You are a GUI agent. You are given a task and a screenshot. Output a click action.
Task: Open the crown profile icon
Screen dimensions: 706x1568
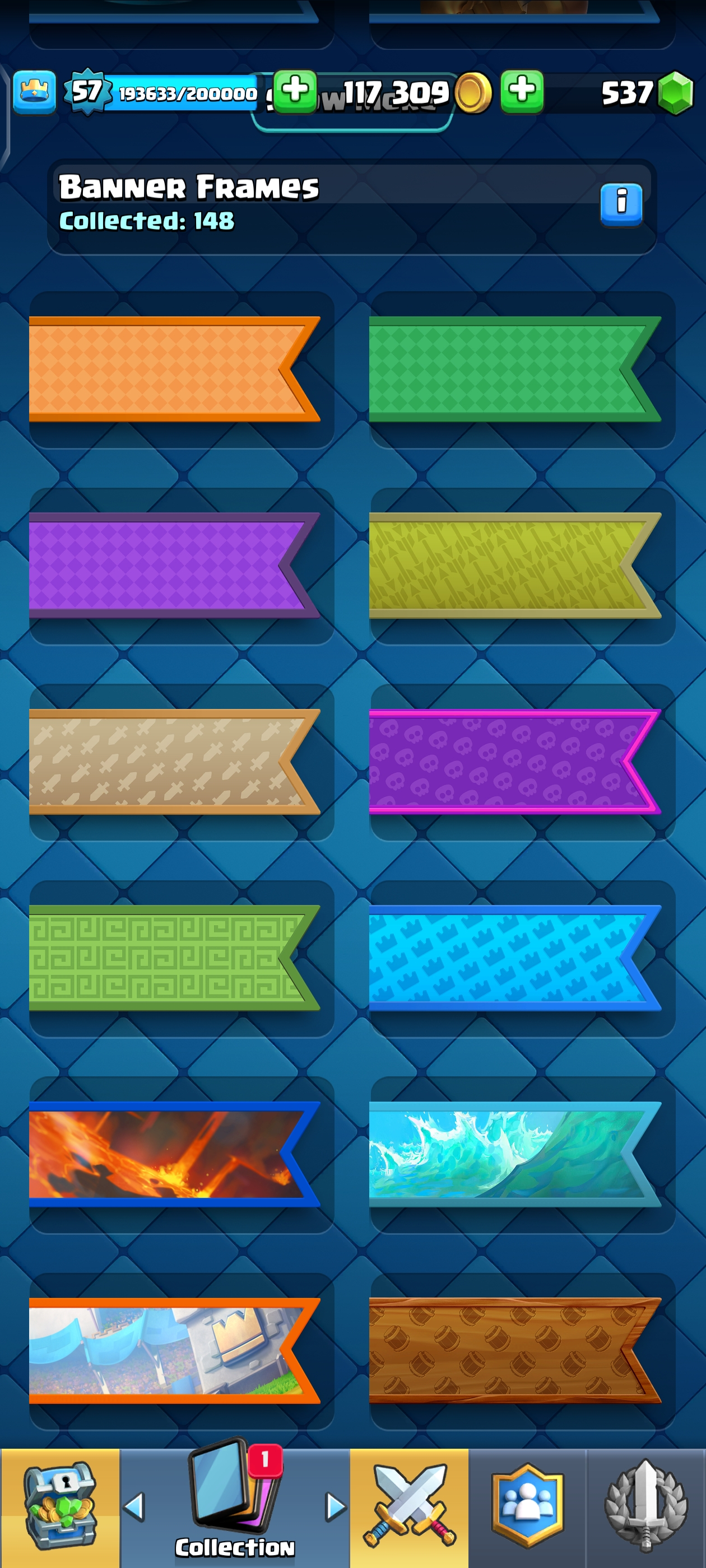click(34, 92)
